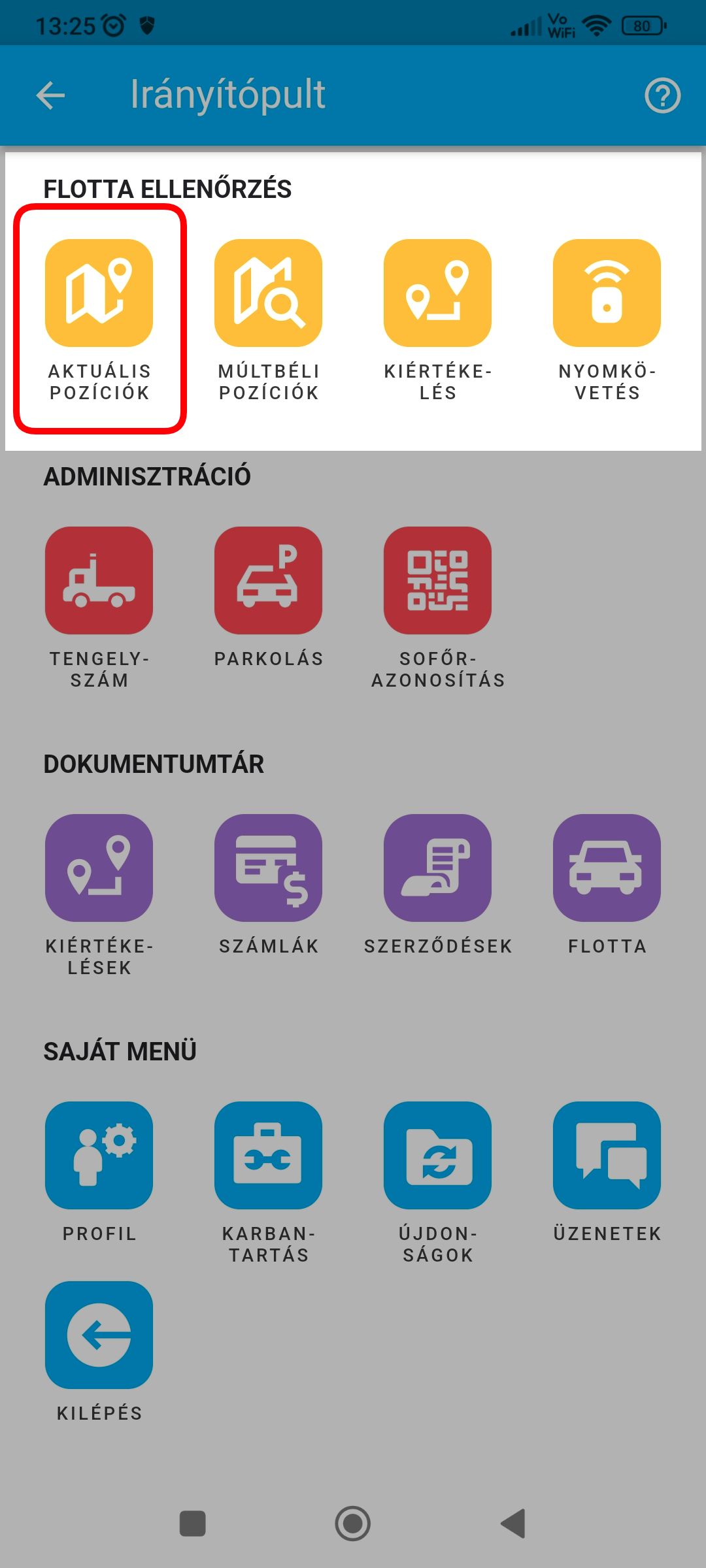Open Profil settings
The width and height of the screenshot is (706, 1568).
pos(99,1156)
